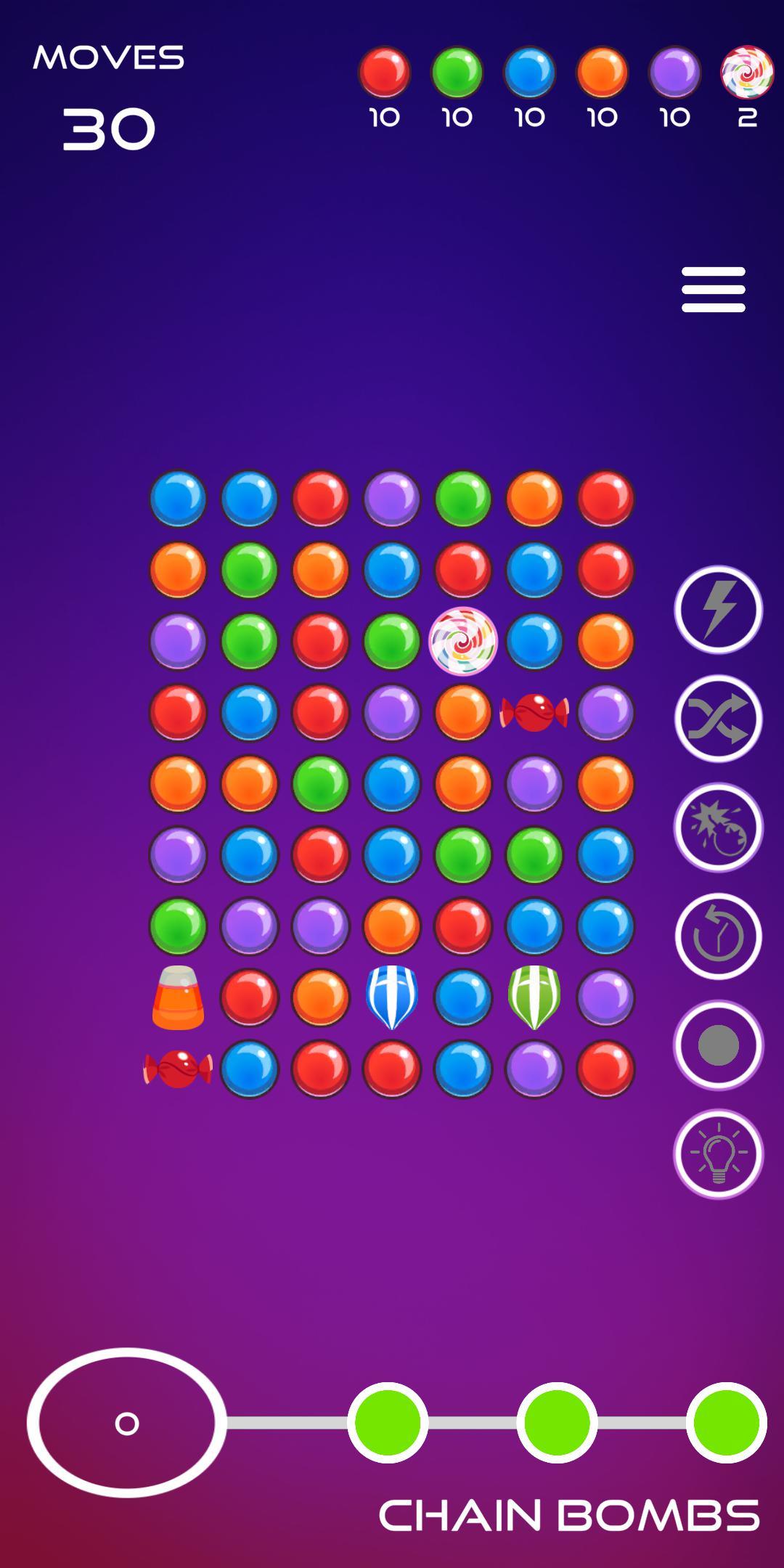
Task: Choose the gray dot power-up
Action: [718, 1045]
